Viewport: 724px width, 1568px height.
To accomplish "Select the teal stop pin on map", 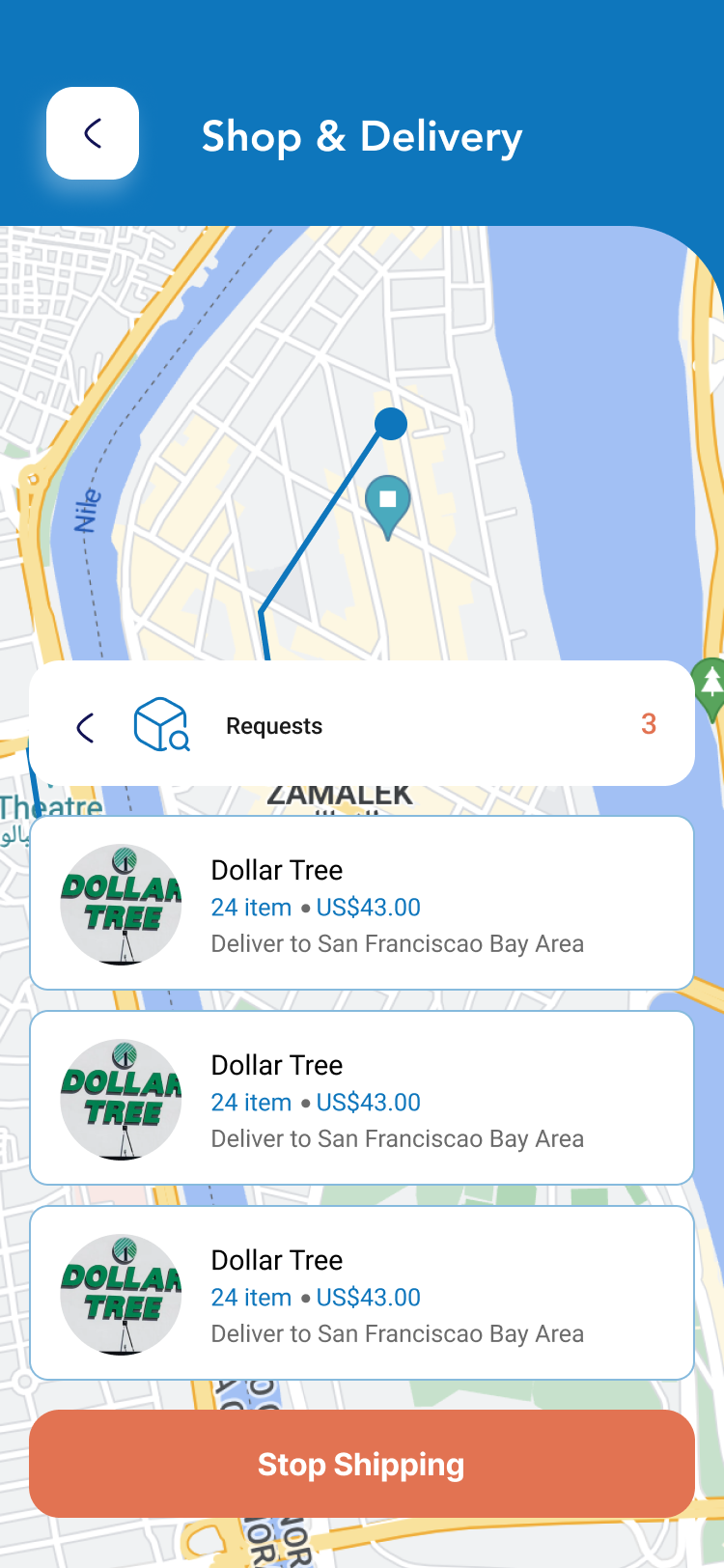I will pyautogui.click(x=388, y=503).
